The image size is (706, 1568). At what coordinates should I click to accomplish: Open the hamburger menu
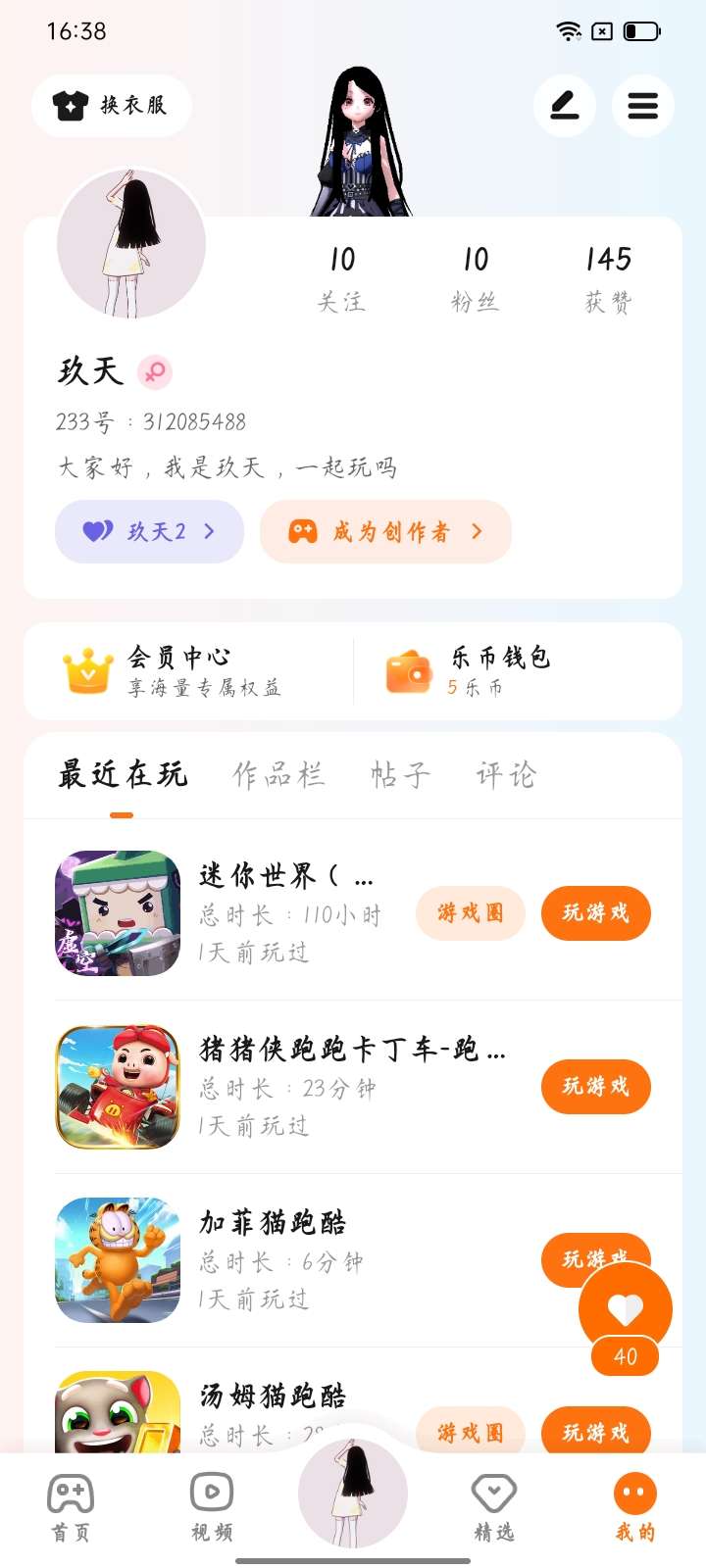(642, 105)
